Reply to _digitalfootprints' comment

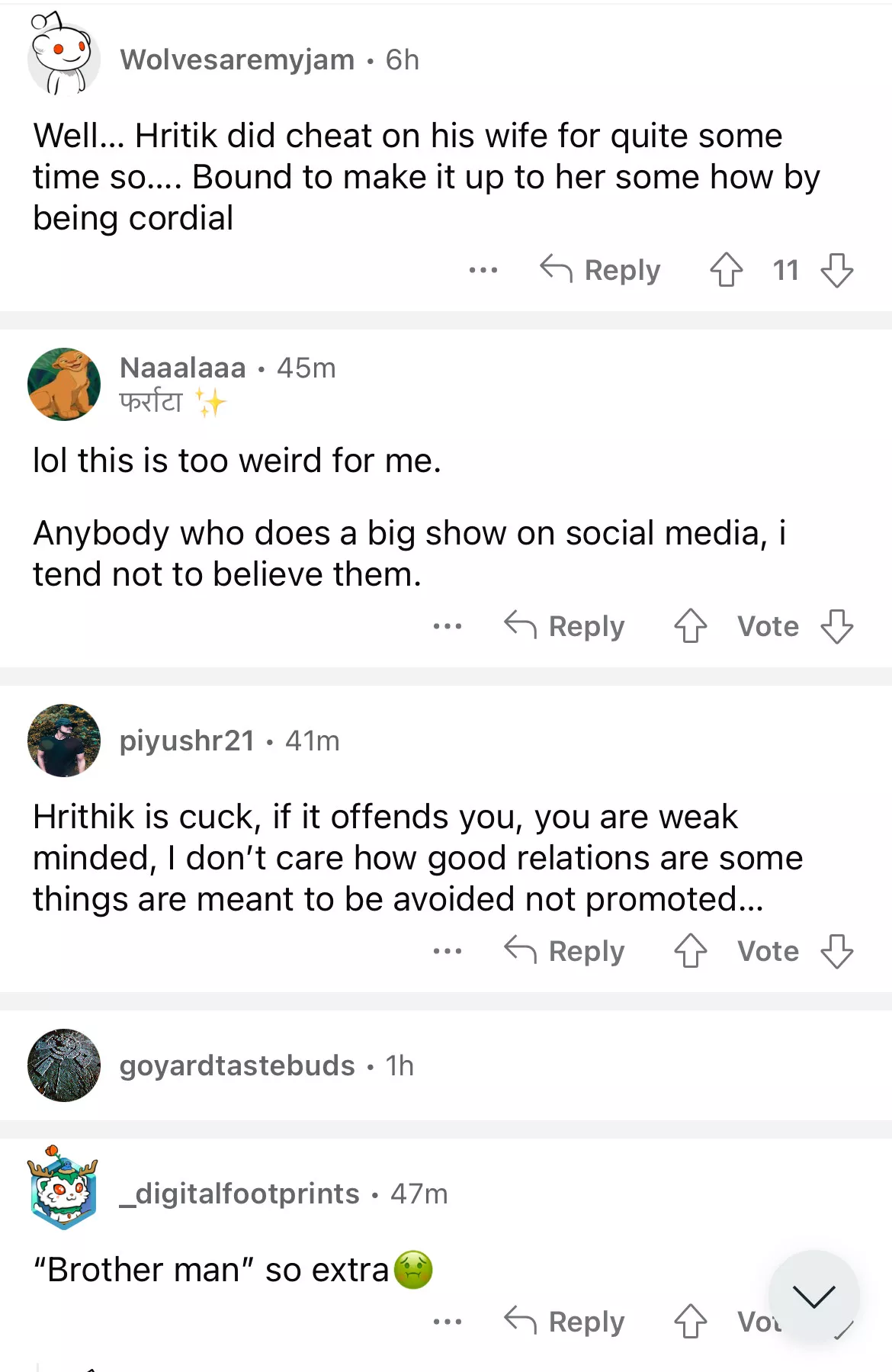tap(564, 1322)
